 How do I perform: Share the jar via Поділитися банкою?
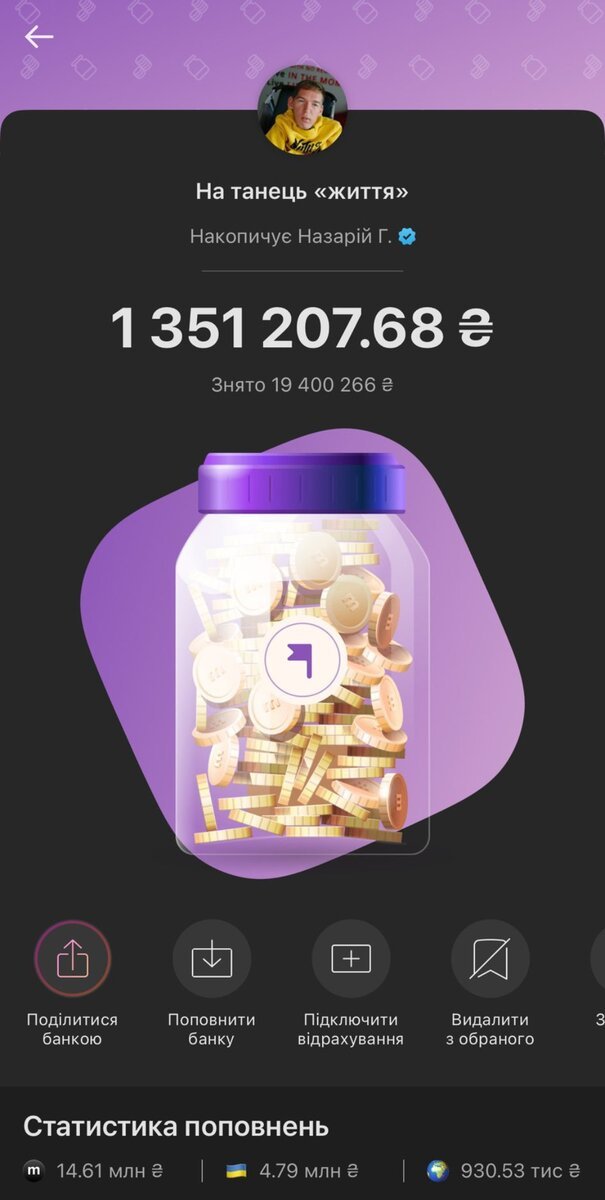click(x=72, y=959)
